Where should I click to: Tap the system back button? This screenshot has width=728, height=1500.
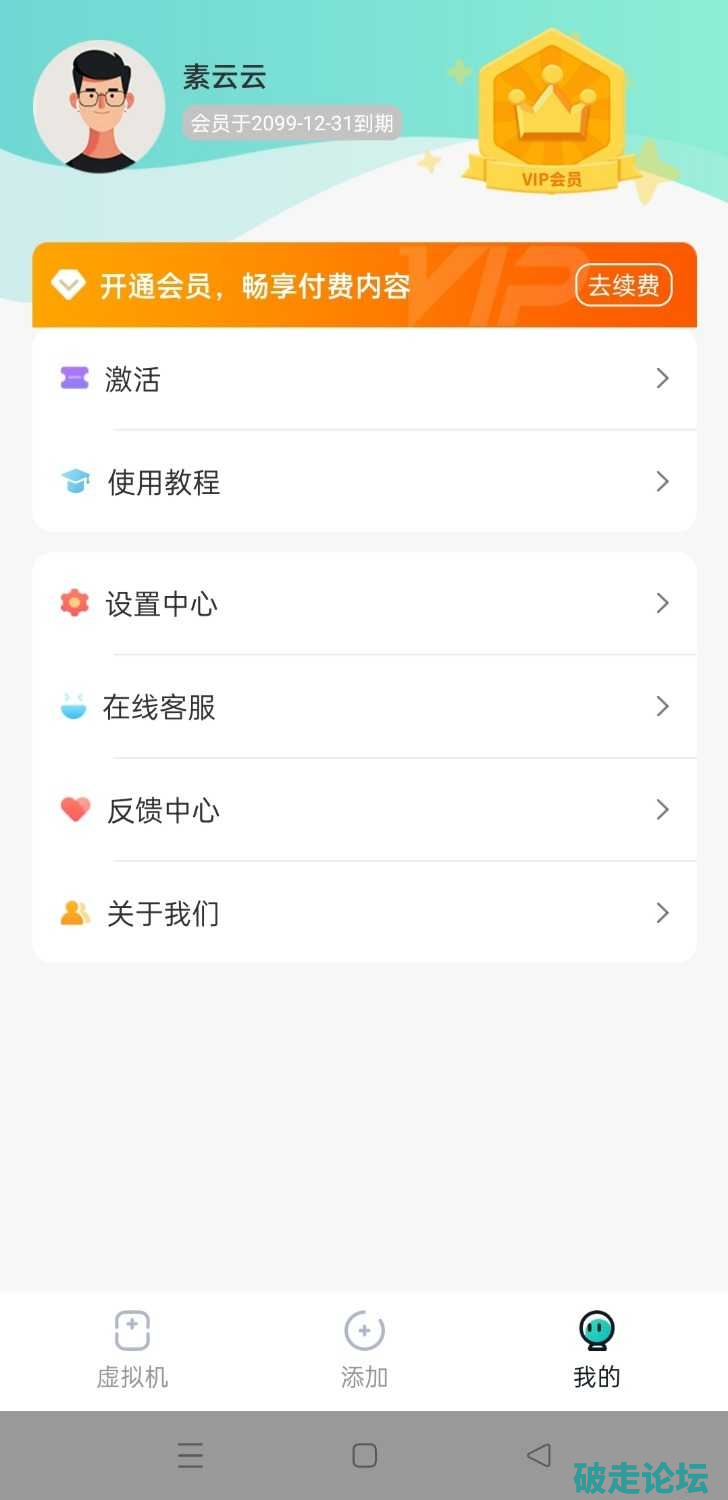[539, 1455]
